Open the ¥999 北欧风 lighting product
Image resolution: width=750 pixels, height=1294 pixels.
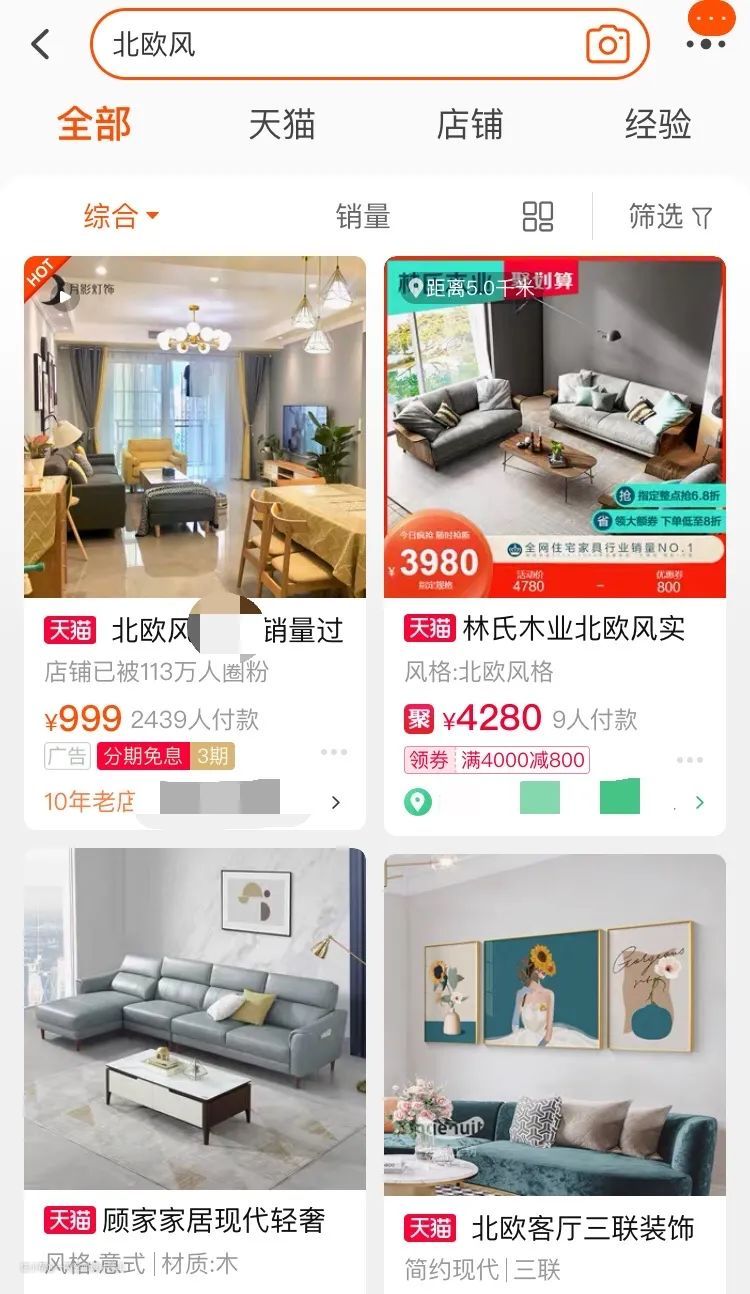(x=195, y=428)
